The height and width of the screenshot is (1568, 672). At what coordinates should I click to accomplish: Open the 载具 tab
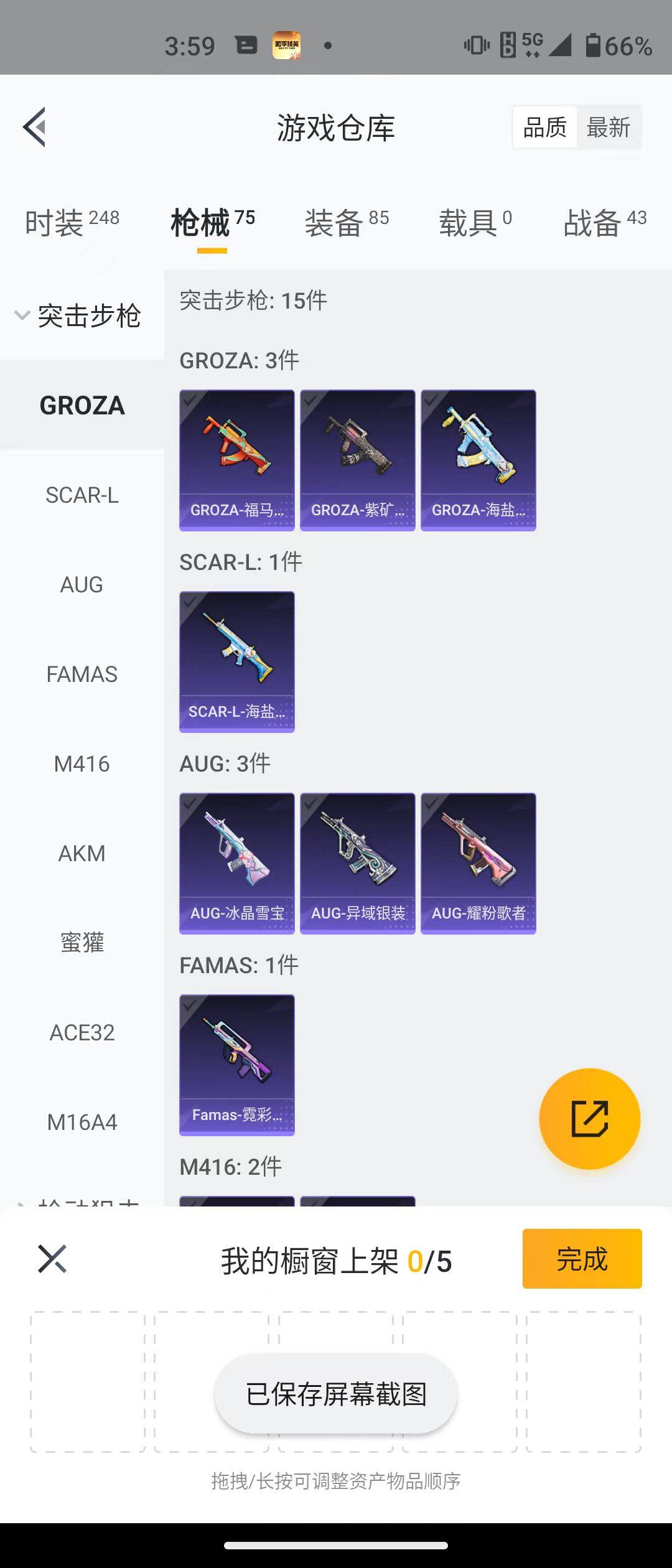pyautogui.click(x=475, y=222)
